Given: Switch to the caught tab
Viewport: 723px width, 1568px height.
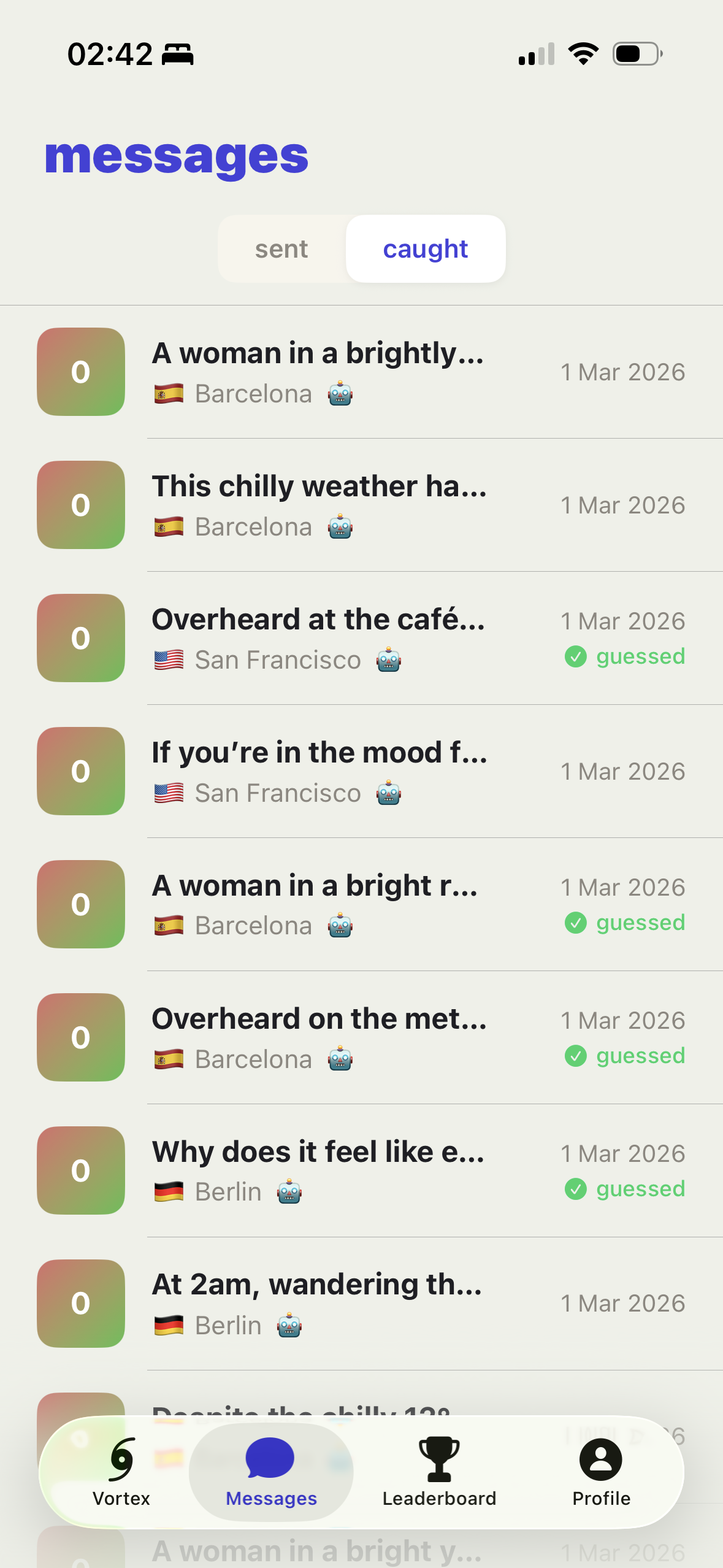Looking at the screenshot, I should [425, 248].
